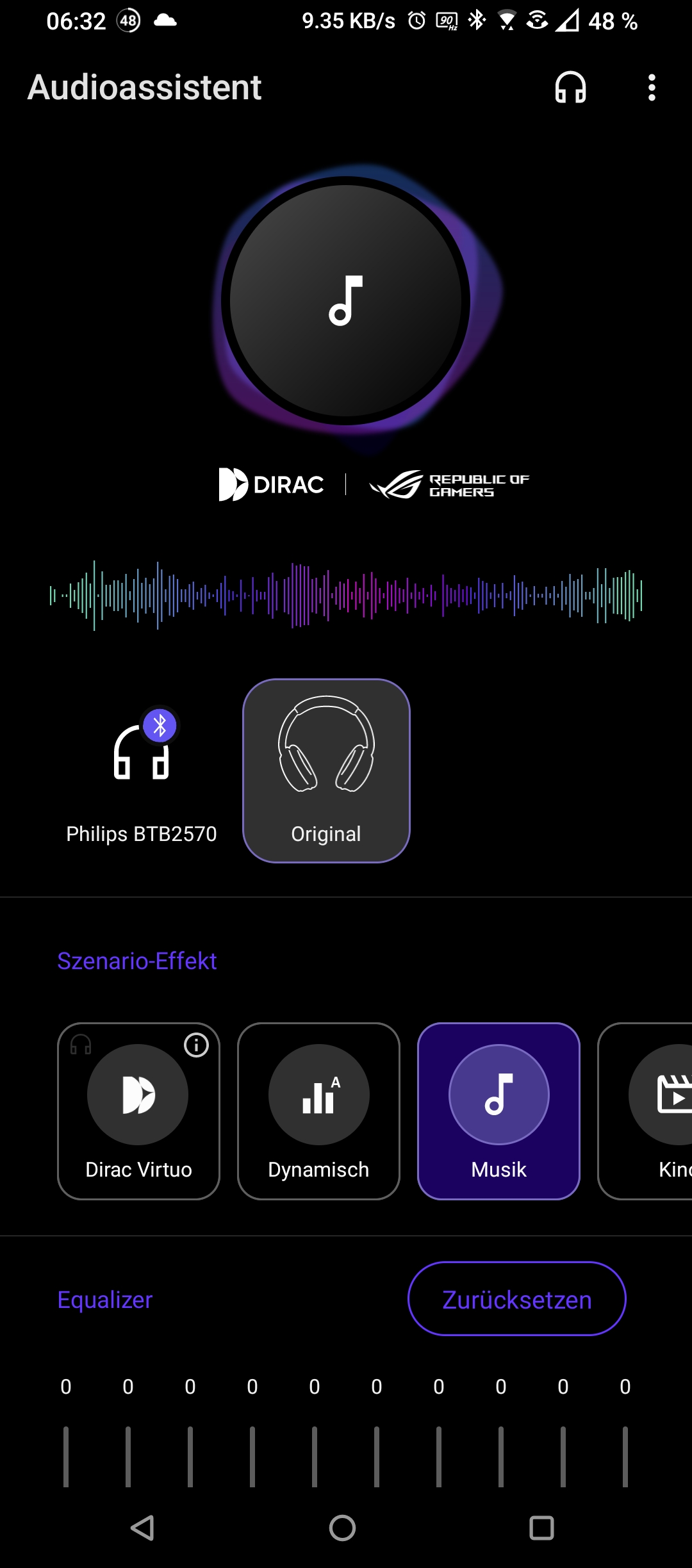Return to the home screen
The width and height of the screenshot is (692, 1568).
click(343, 1528)
